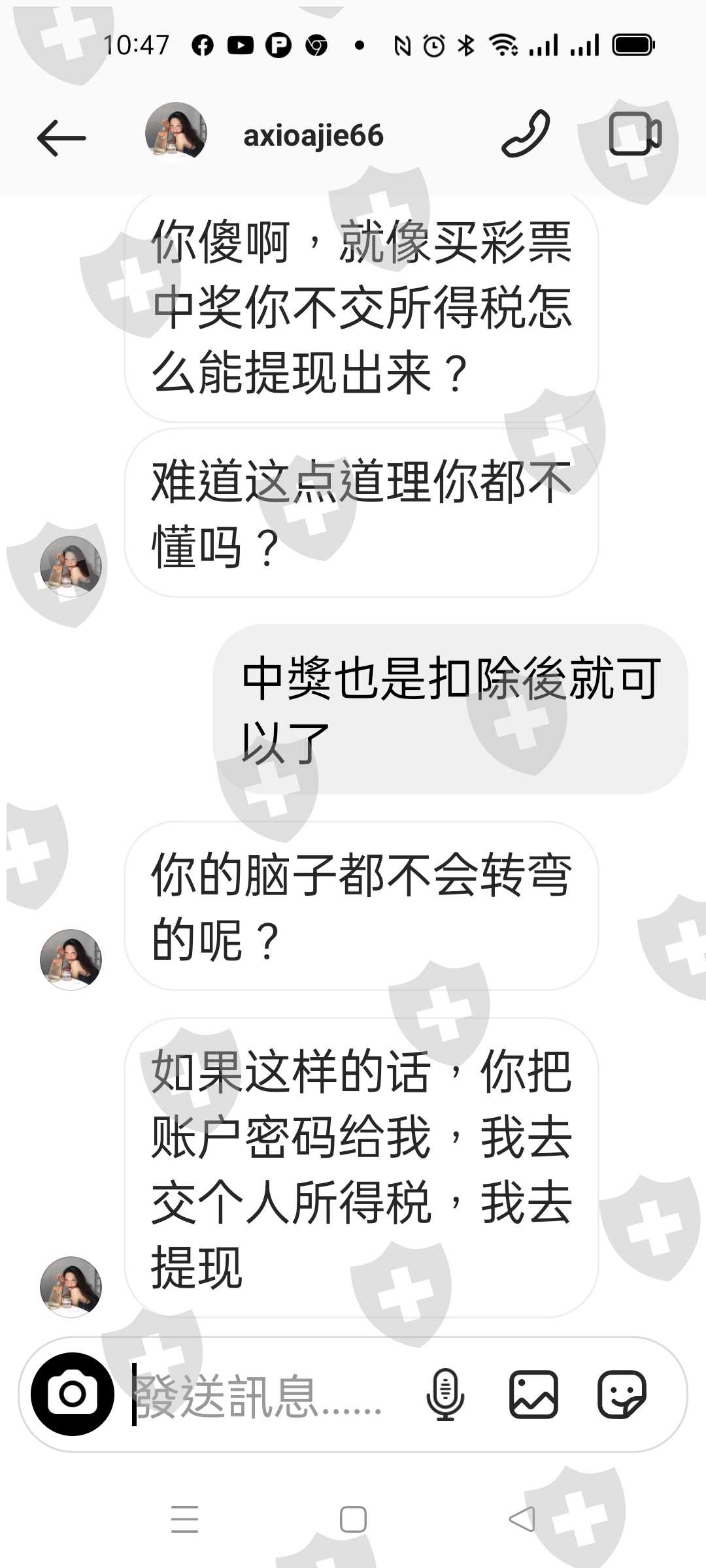
Task: Open the photo gallery picker
Action: point(534,1395)
